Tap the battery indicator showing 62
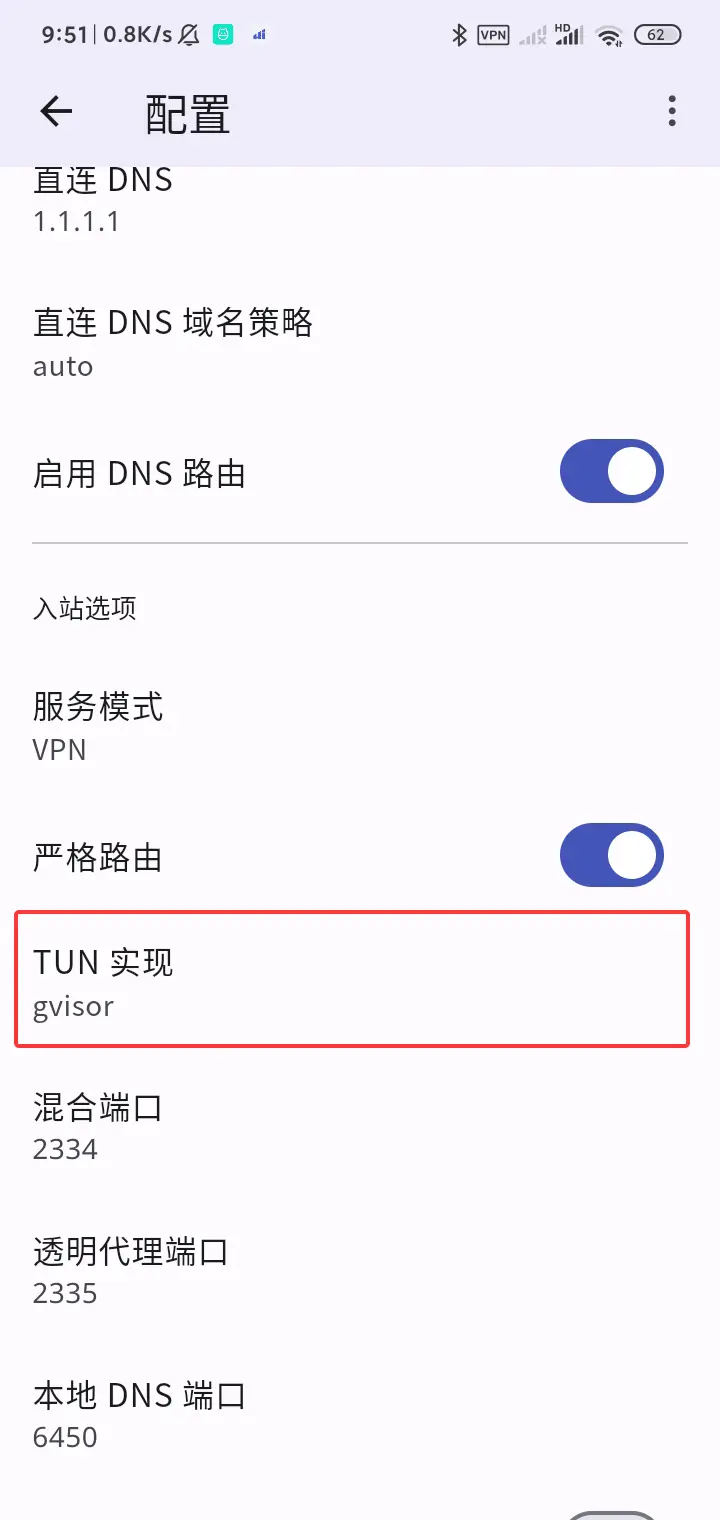The width and height of the screenshot is (720, 1520). (x=657, y=34)
